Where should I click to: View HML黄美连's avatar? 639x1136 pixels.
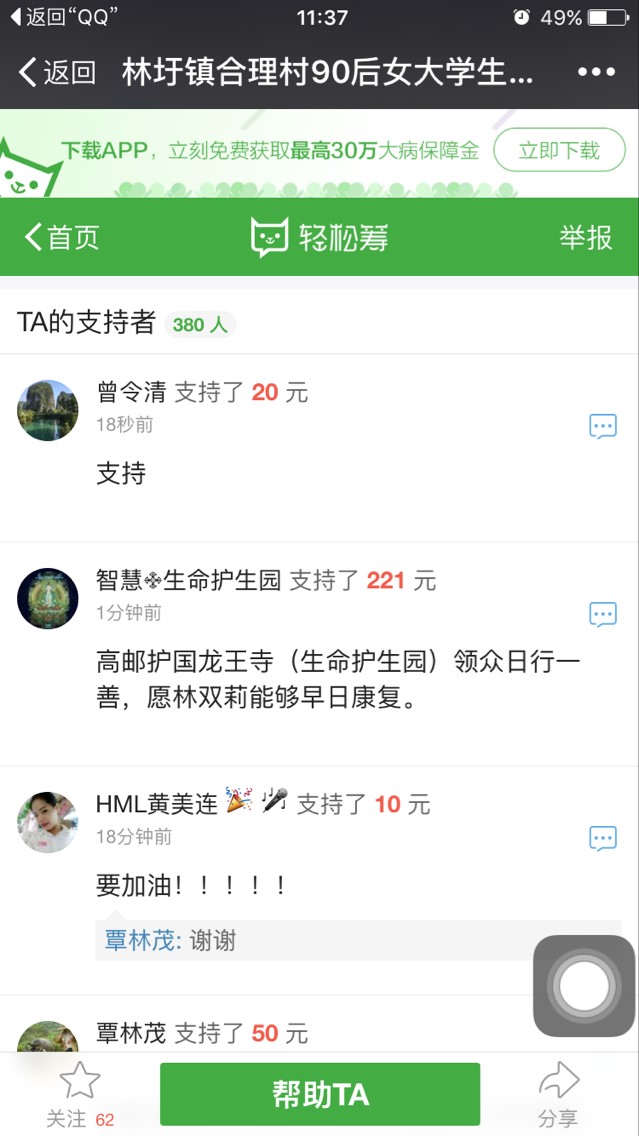coord(48,822)
